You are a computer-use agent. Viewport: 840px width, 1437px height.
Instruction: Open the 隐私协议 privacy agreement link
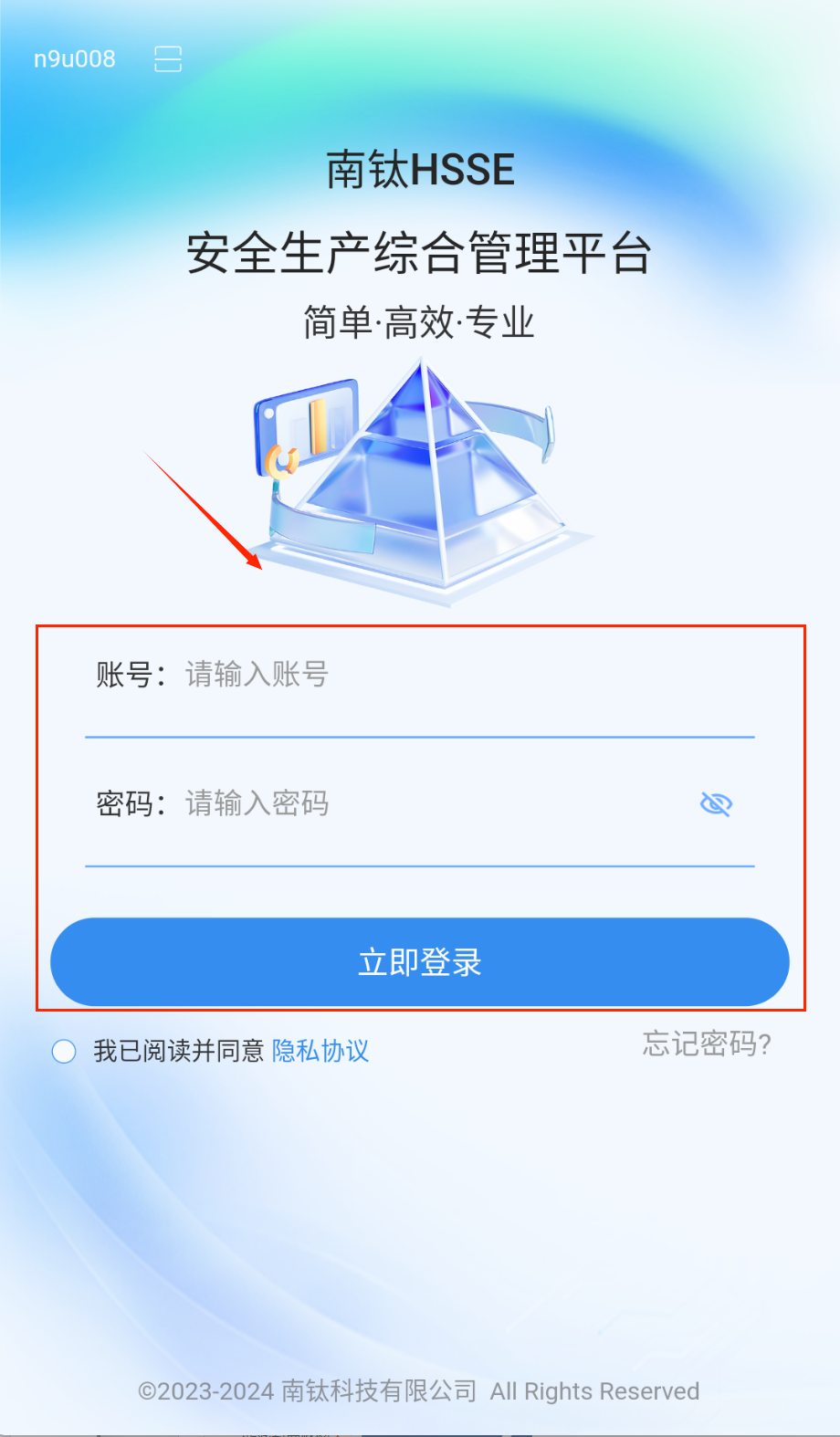tap(320, 1052)
